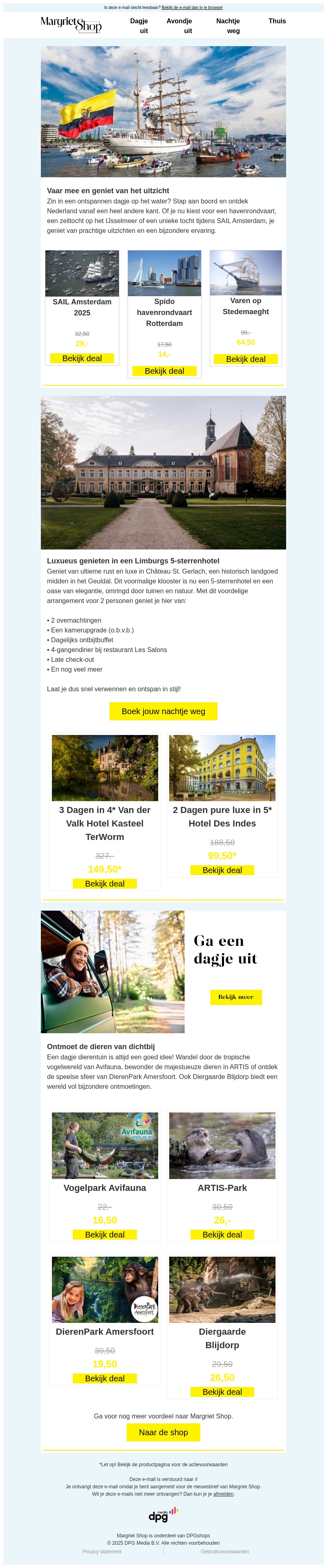Tap the Boek jouw nachtje weg button
This screenshot has width=327, height=1568.
(163, 711)
